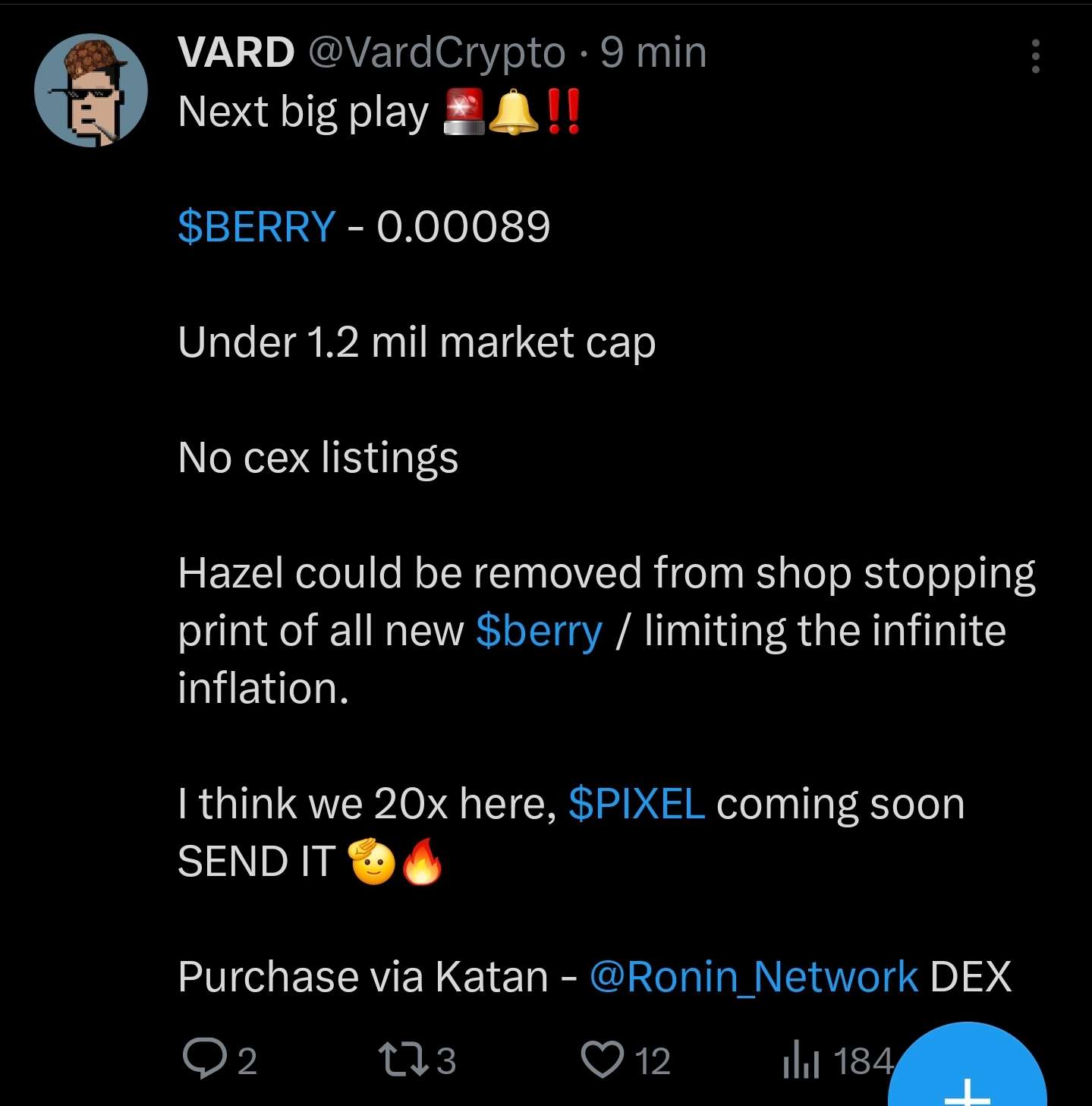1092x1106 pixels.
Task: Retweet the $BERRY post
Action: coord(404,1060)
